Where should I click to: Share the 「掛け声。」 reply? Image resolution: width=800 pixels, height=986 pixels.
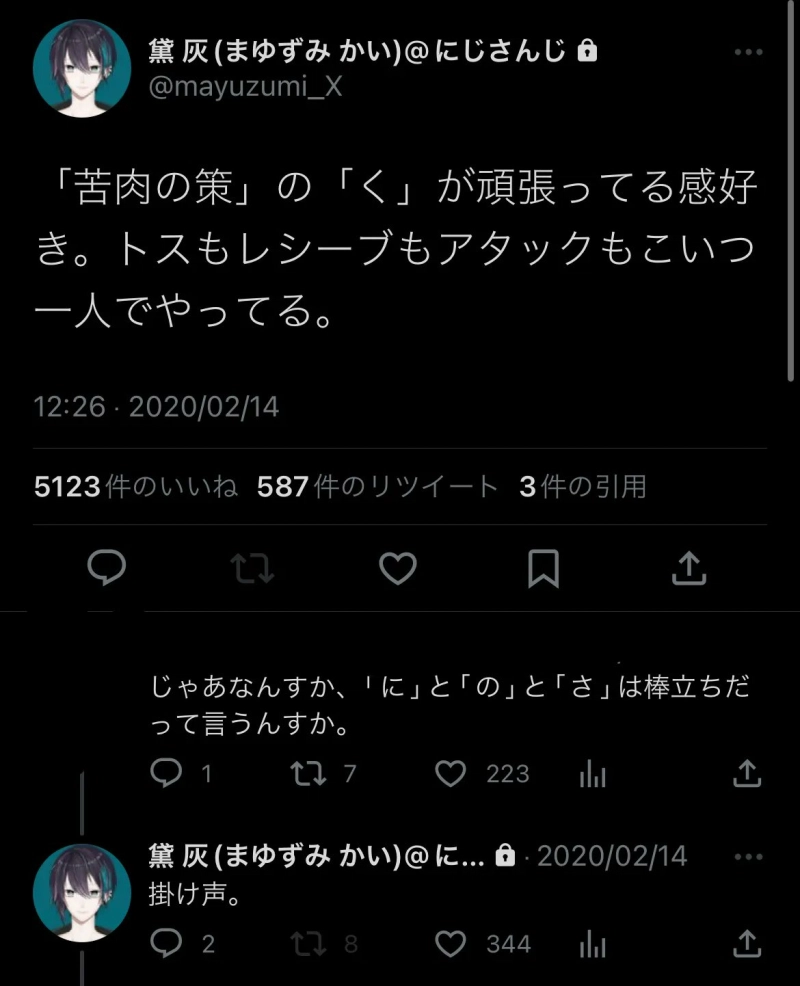pyautogui.click(x=747, y=943)
